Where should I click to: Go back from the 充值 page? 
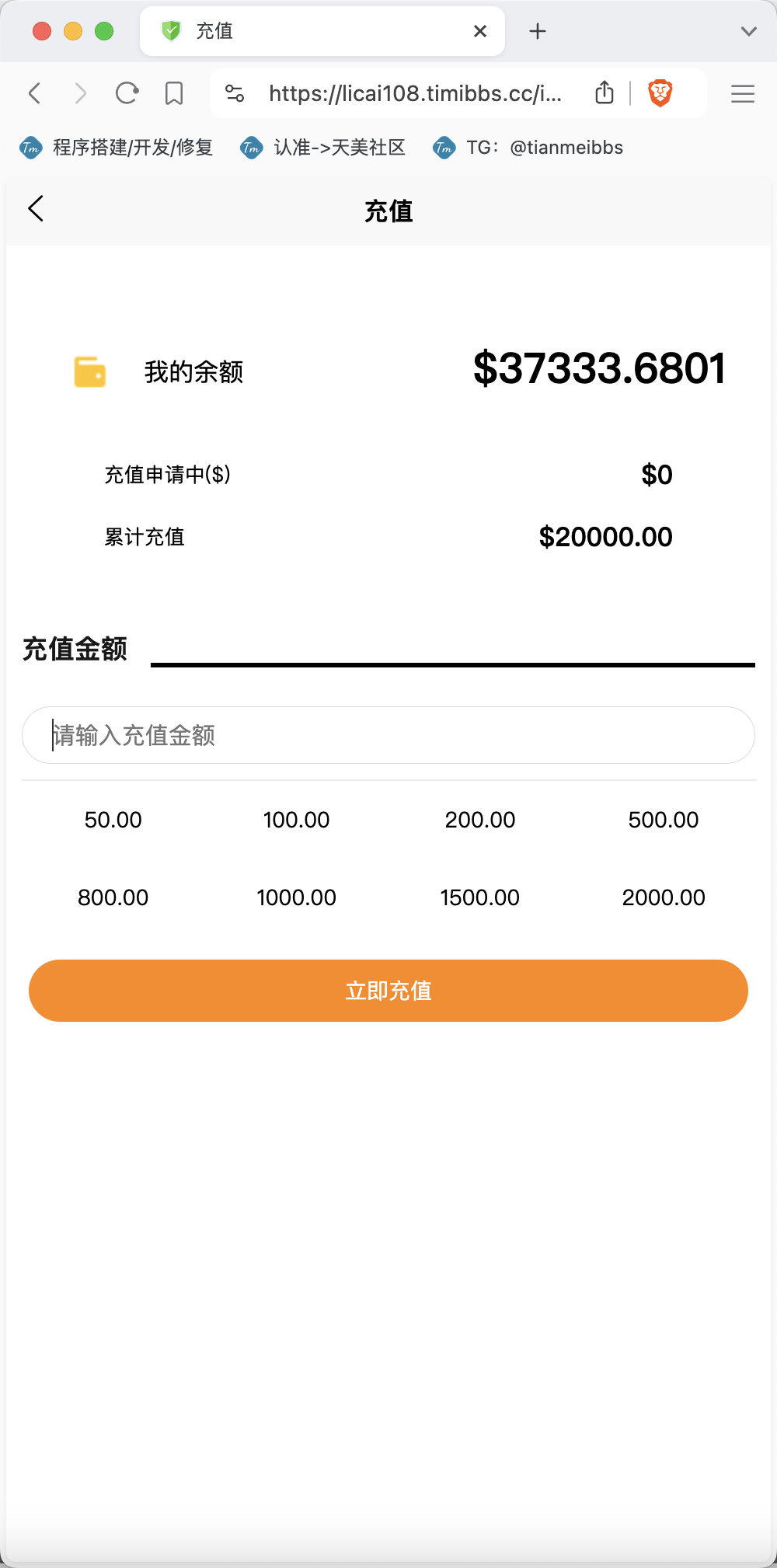coord(36,208)
